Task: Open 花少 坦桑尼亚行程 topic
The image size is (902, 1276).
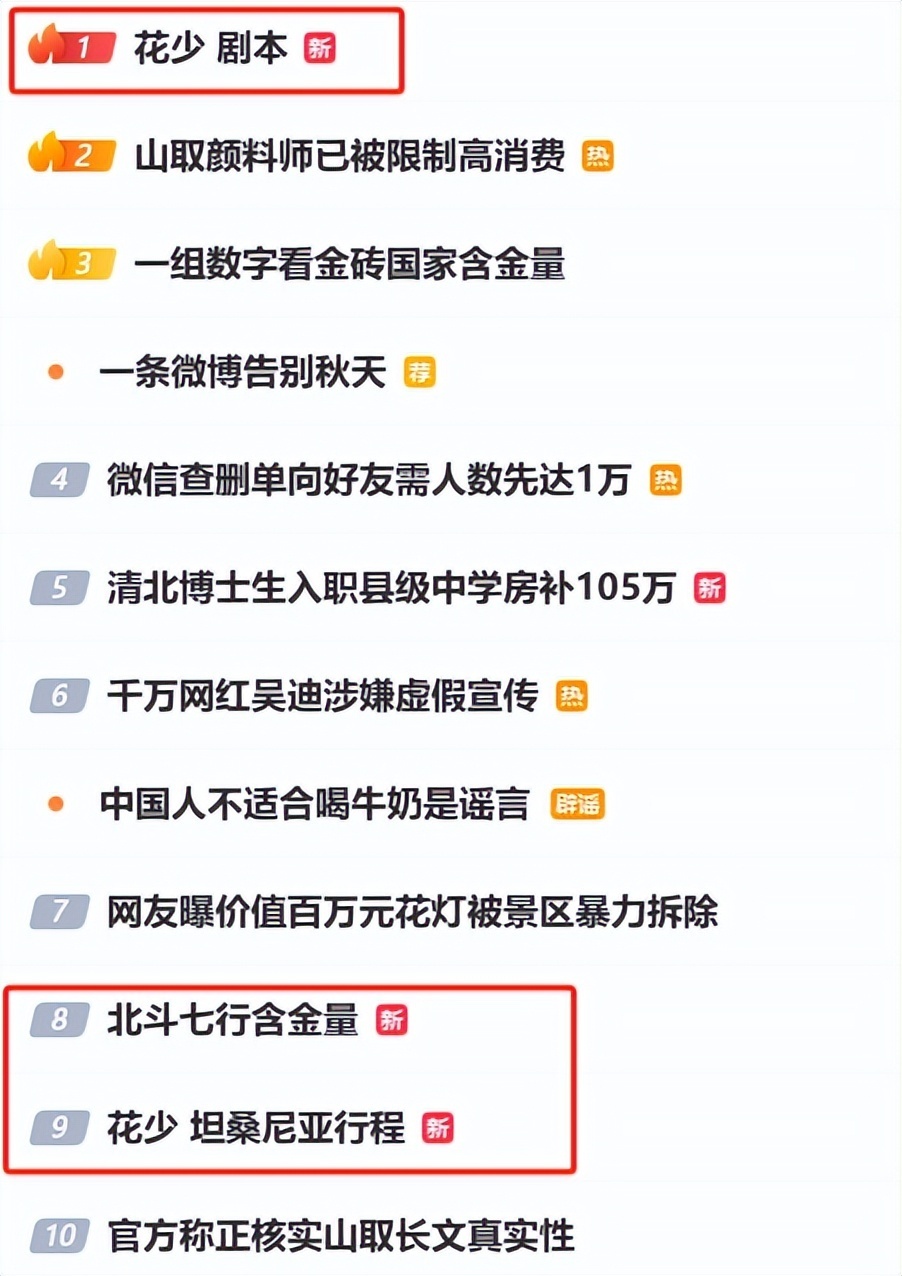Action: point(256,1128)
